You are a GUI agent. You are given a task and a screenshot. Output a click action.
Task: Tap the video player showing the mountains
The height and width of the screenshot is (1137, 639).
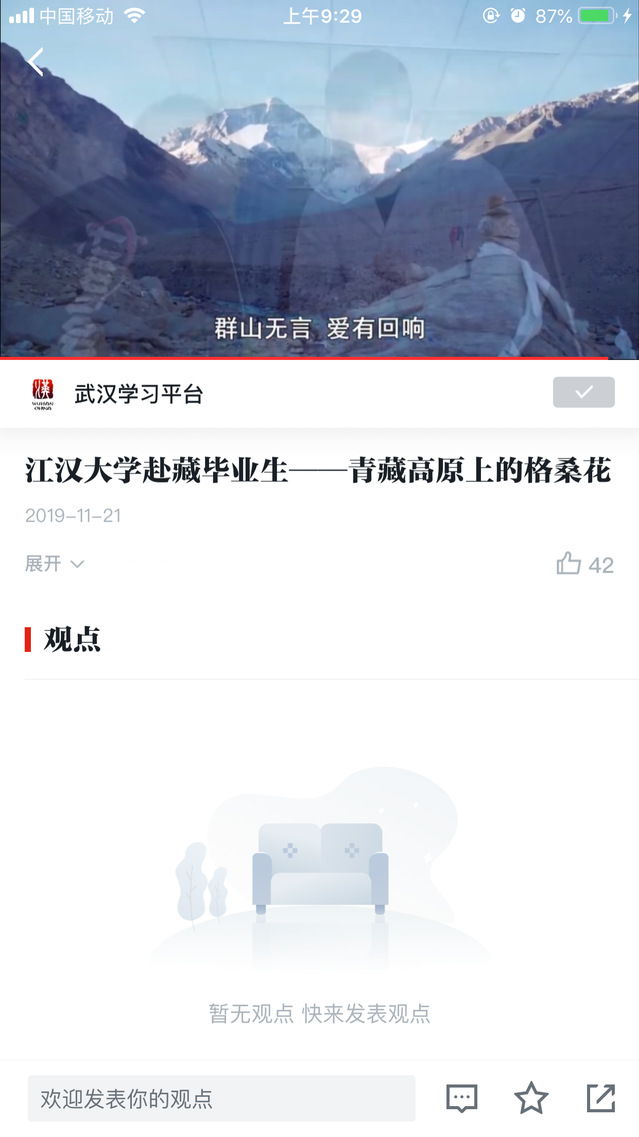click(x=319, y=180)
